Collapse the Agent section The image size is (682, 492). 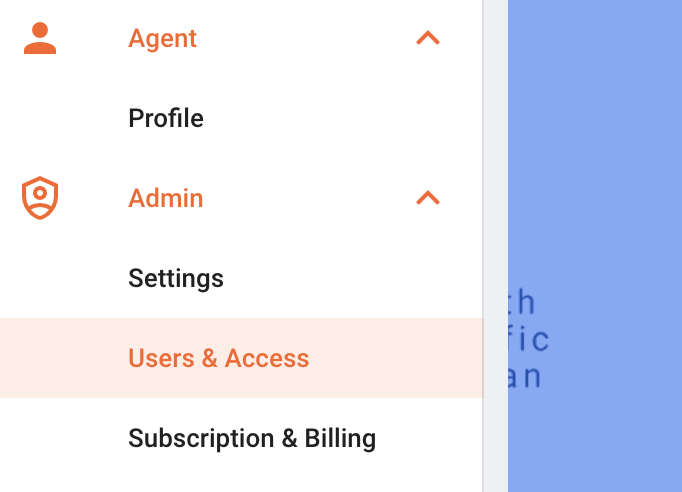pyautogui.click(x=427, y=39)
